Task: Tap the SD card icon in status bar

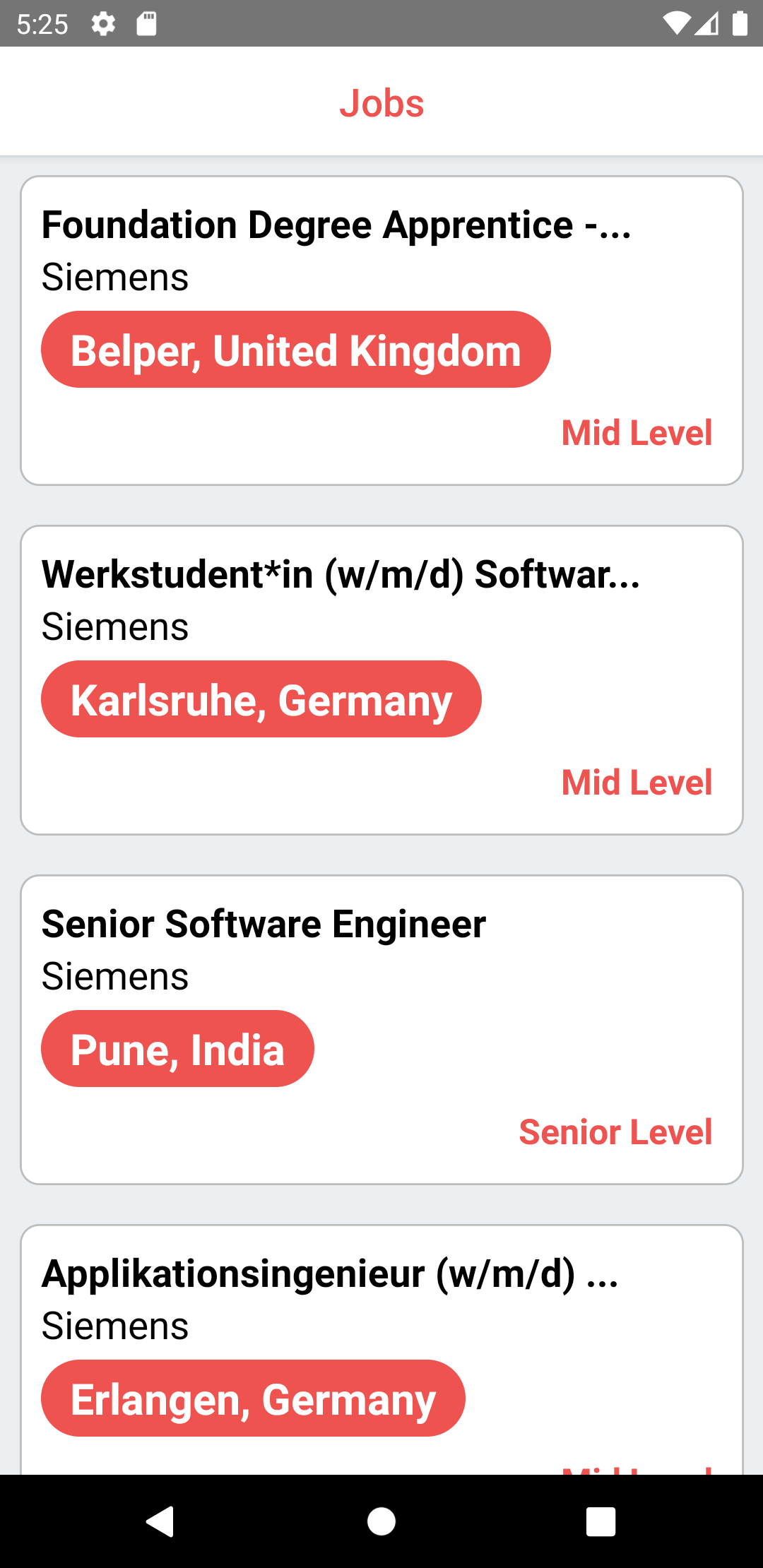Action: (x=147, y=24)
